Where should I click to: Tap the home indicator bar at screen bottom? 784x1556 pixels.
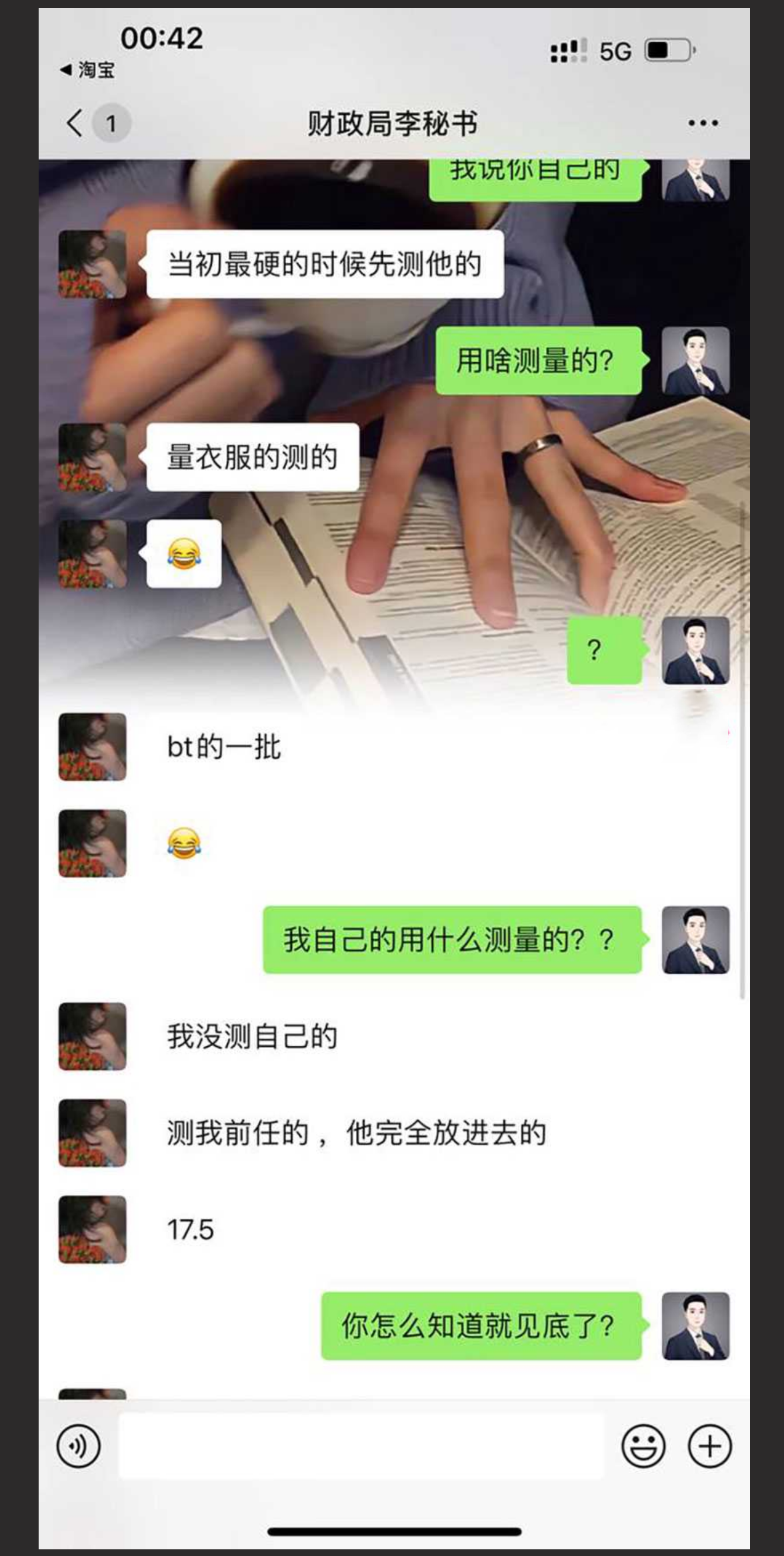coord(392,1531)
